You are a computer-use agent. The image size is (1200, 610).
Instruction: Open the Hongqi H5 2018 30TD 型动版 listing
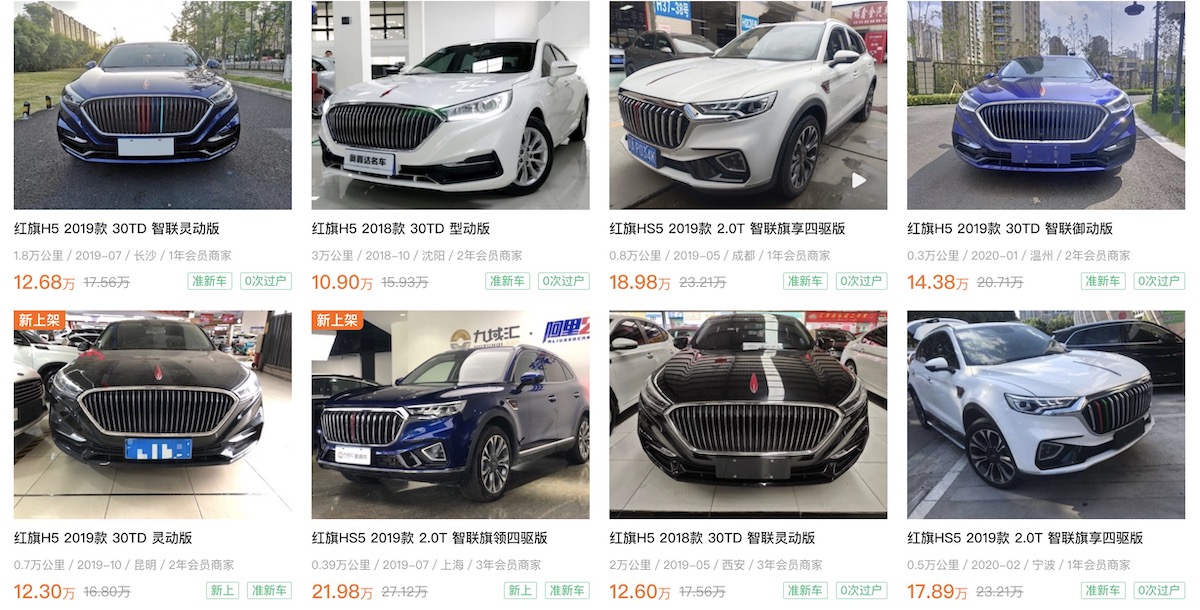coord(401,229)
